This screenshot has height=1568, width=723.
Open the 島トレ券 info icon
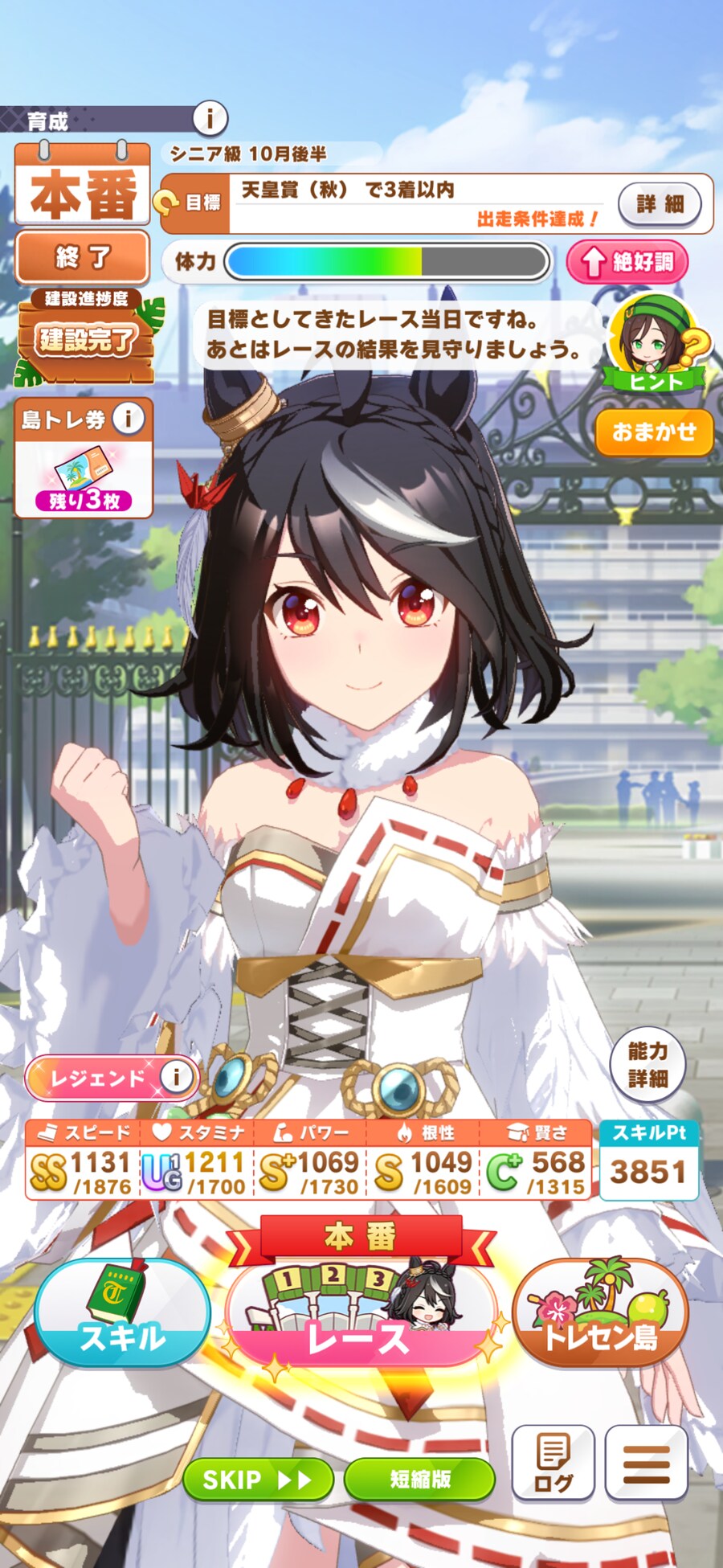pyautogui.click(x=128, y=418)
